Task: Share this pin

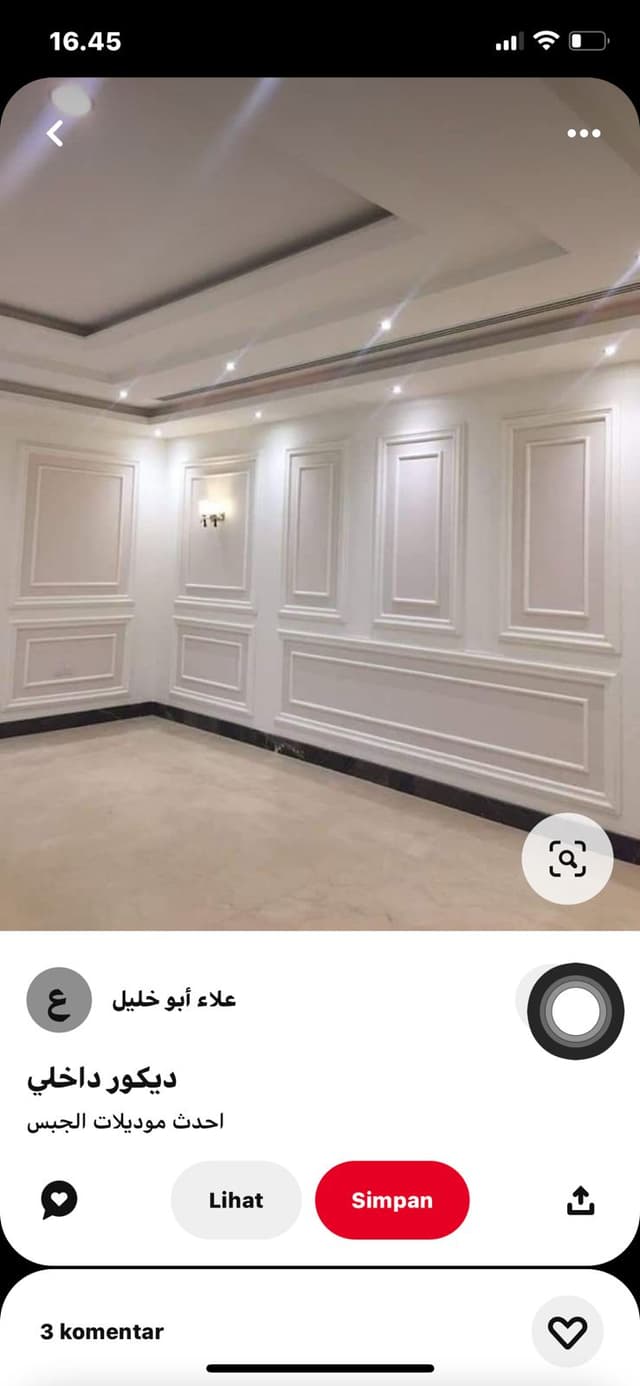Action: pyautogui.click(x=581, y=1200)
